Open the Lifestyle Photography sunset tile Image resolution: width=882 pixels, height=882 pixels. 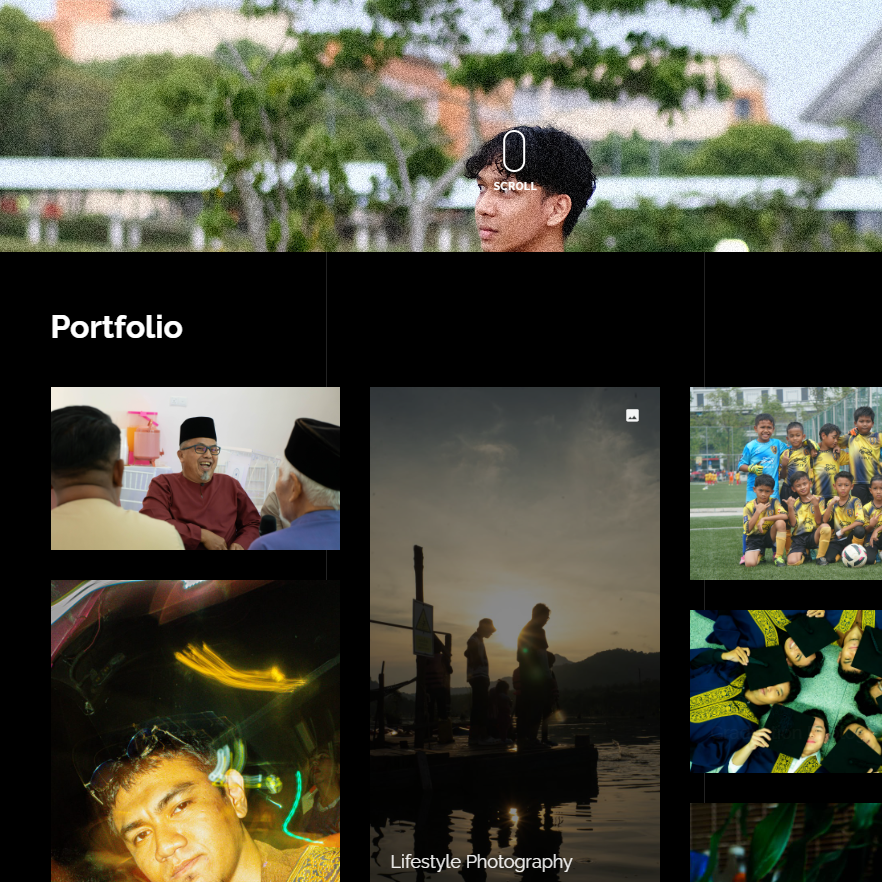coord(514,634)
